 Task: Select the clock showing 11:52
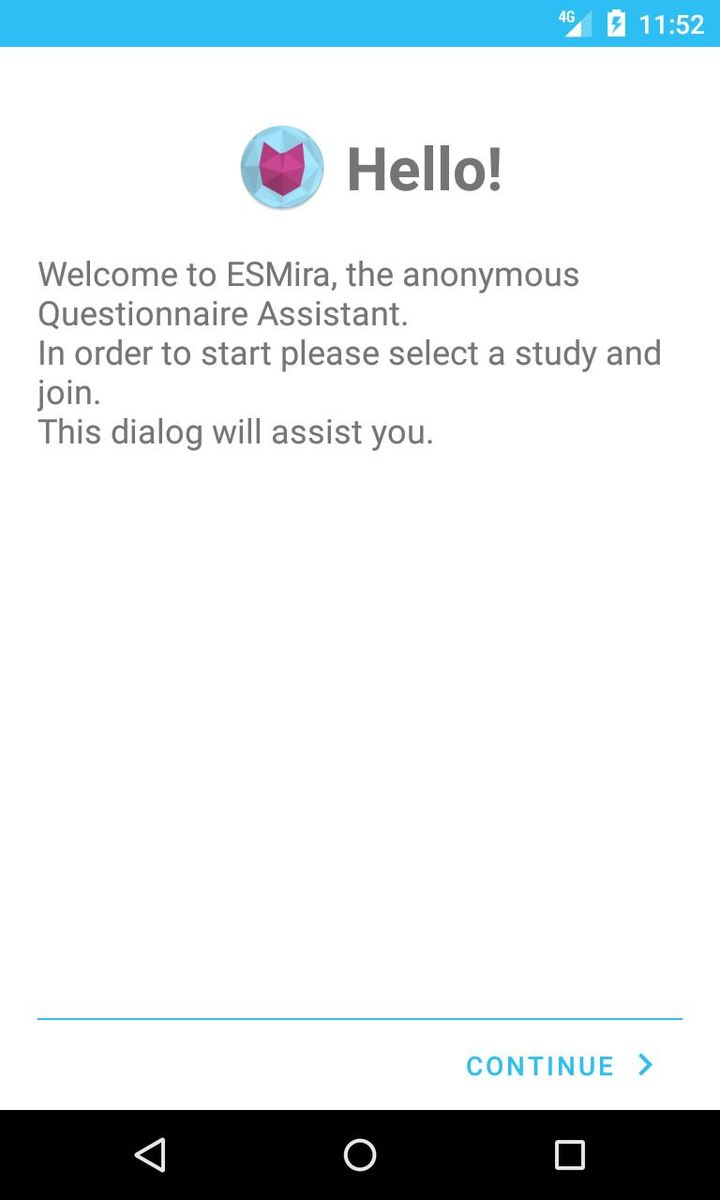(x=671, y=24)
